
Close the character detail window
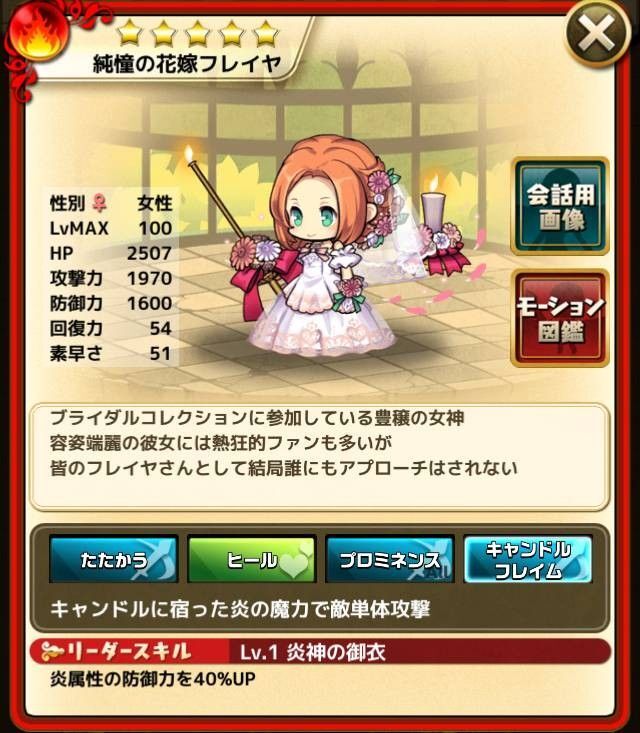(x=596, y=35)
